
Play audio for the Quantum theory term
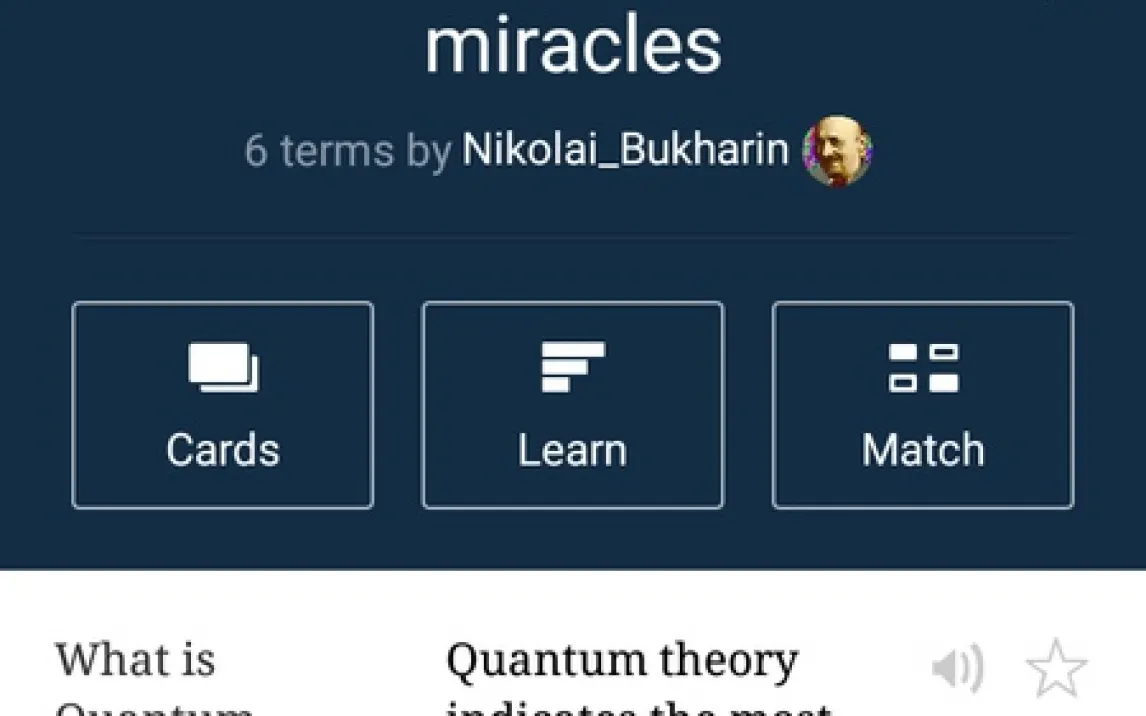coord(957,668)
